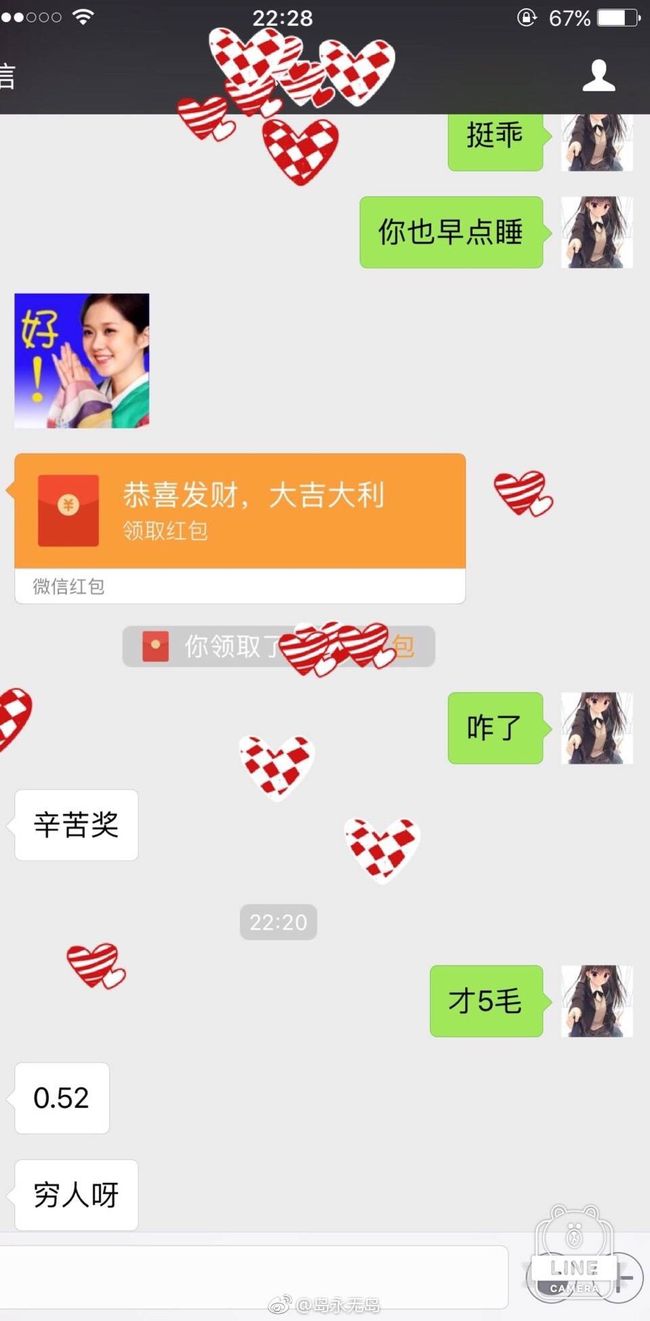Open the red packet claimed notice link
The width and height of the screenshot is (650, 1321).
pos(400,647)
